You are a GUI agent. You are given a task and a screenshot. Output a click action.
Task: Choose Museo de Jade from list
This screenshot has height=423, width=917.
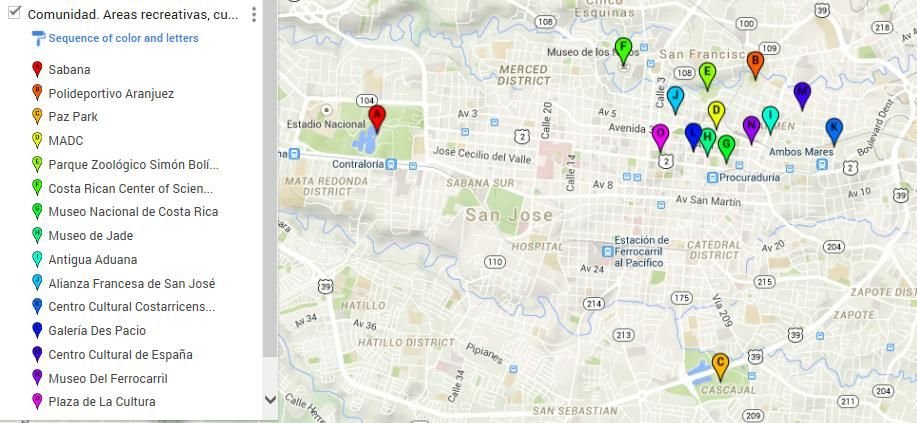pos(90,236)
